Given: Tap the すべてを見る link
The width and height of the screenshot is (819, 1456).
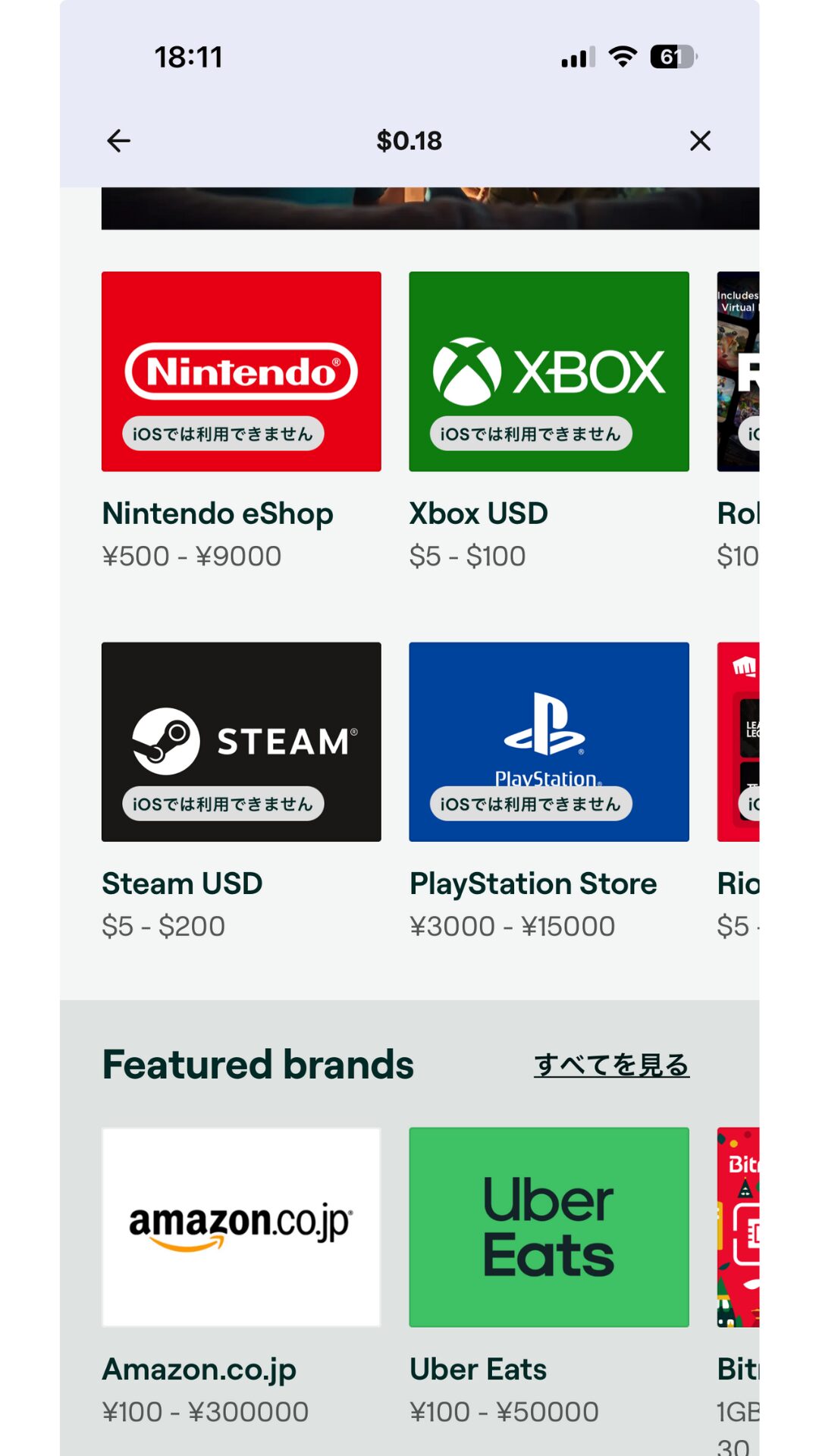Looking at the screenshot, I should pos(611,1065).
